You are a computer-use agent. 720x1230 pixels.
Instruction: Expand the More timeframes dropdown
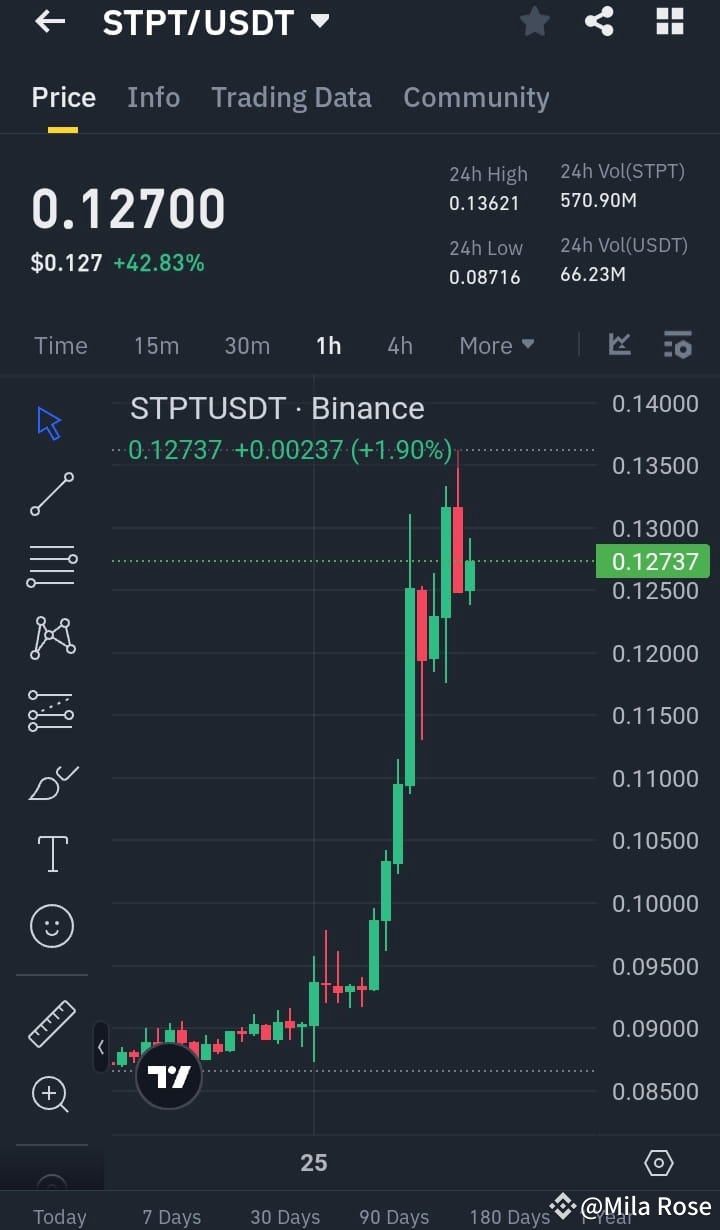(496, 345)
